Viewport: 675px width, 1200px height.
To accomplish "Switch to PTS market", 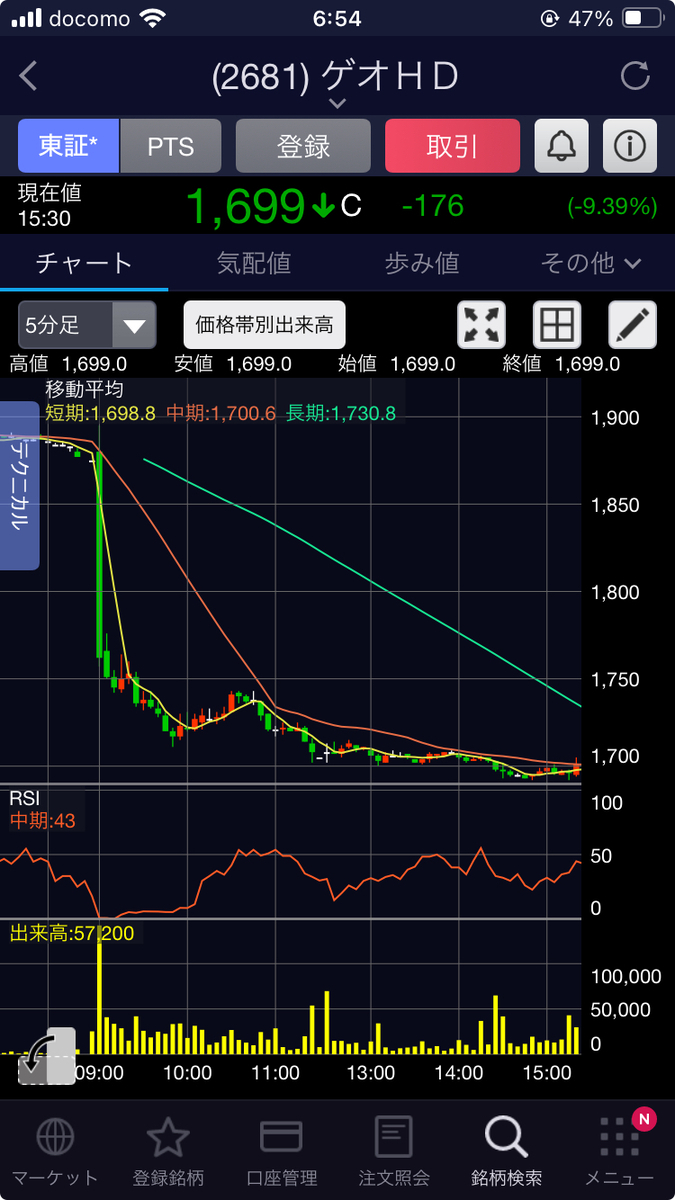I will pyautogui.click(x=170, y=146).
